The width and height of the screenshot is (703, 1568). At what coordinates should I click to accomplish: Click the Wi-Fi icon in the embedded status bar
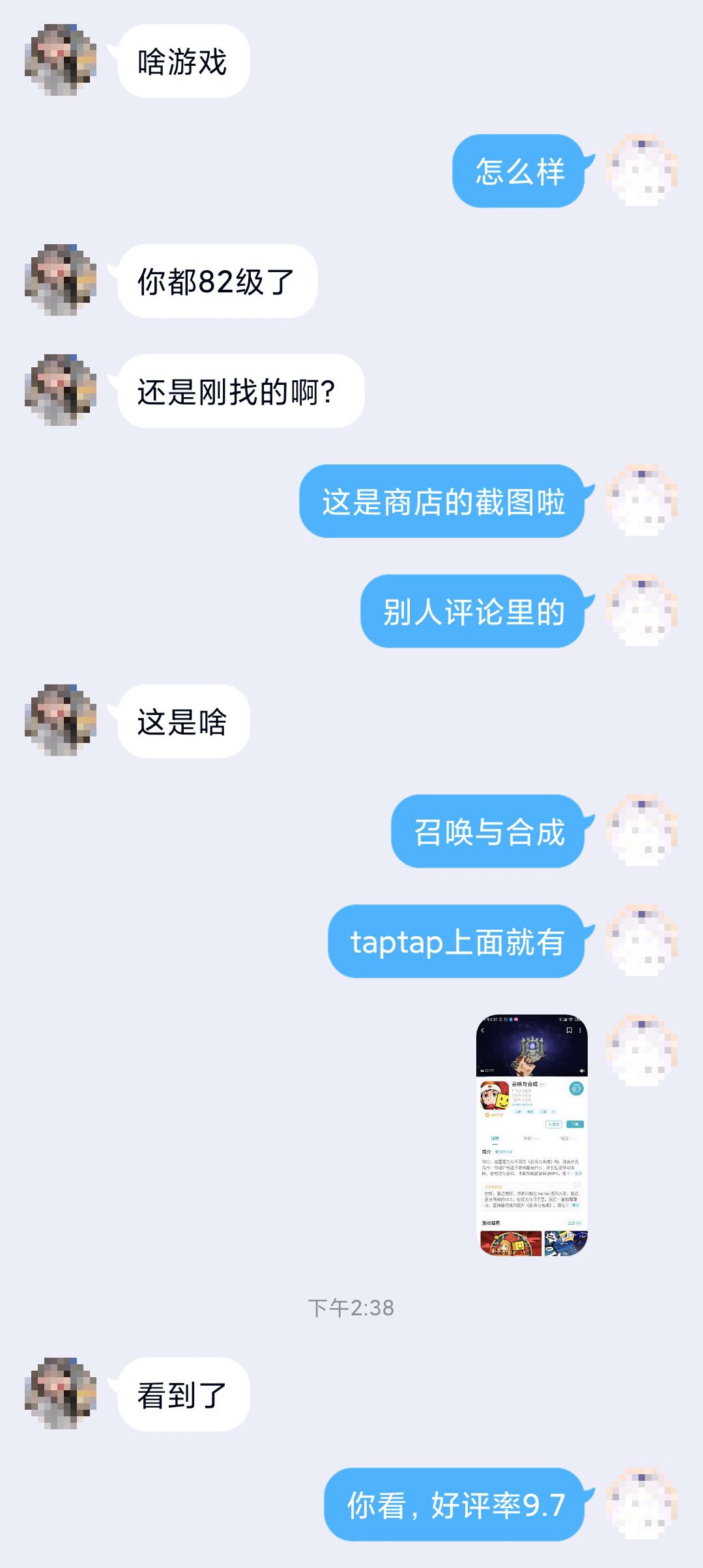[x=572, y=1019]
